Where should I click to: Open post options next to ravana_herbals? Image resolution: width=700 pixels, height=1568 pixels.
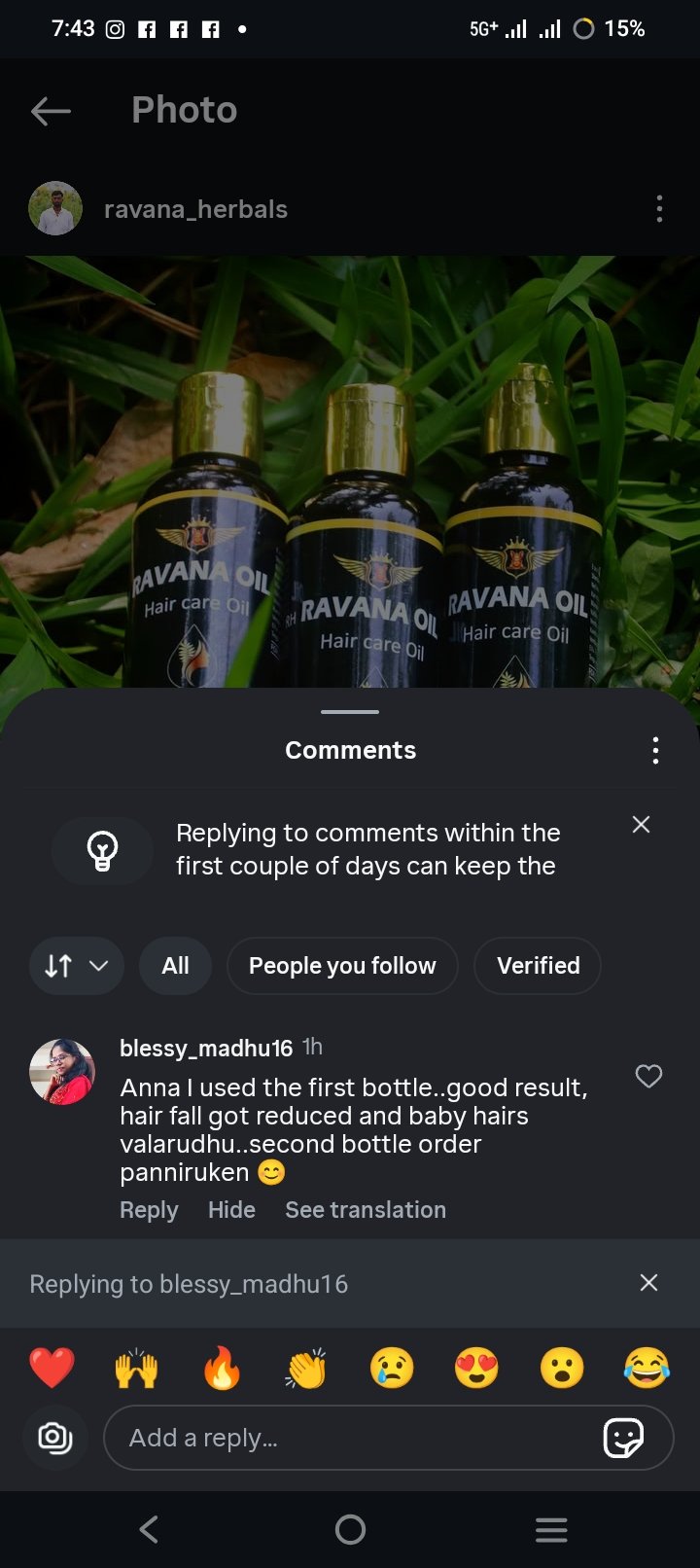point(659,209)
